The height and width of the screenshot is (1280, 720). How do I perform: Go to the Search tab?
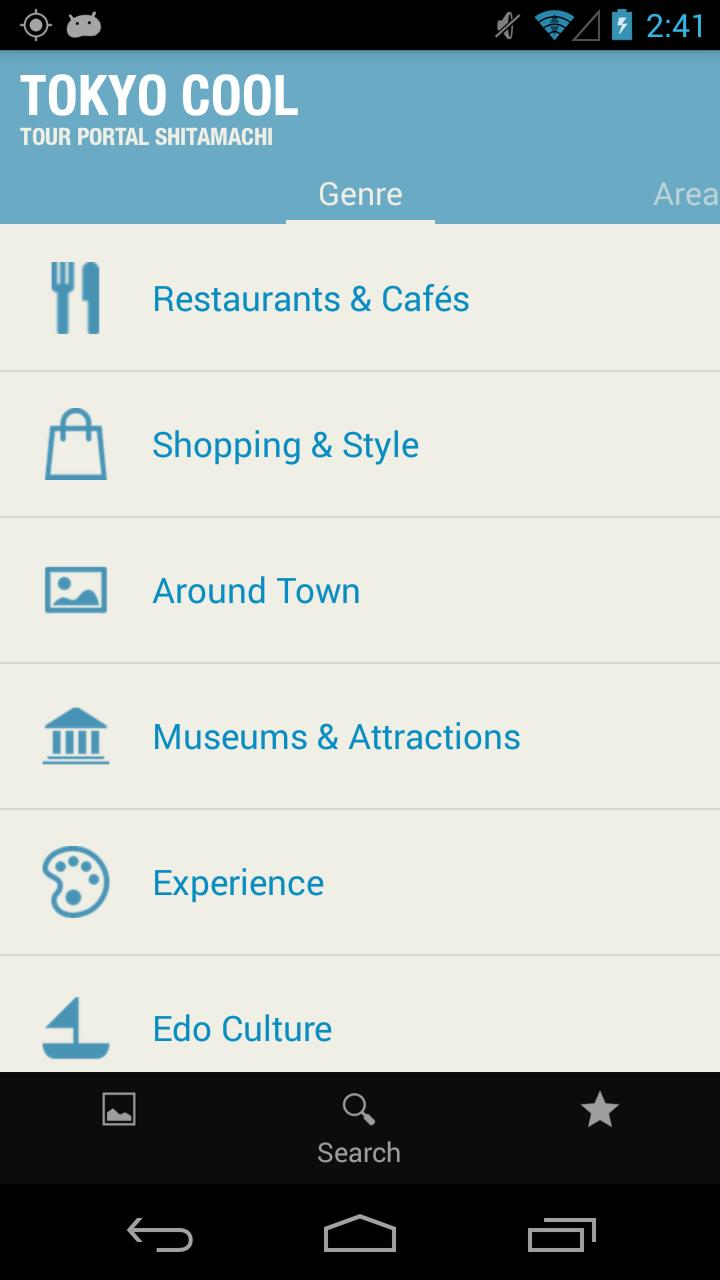[359, 1128]
